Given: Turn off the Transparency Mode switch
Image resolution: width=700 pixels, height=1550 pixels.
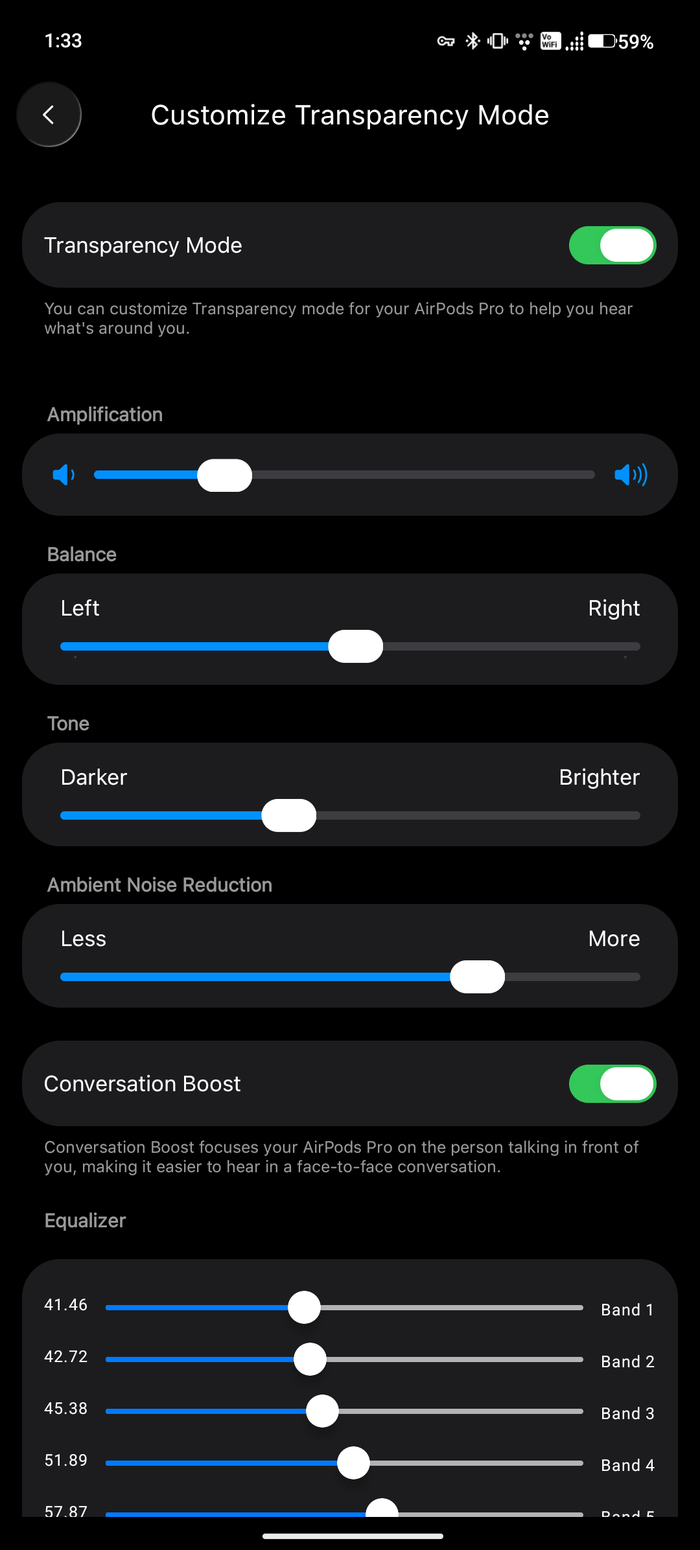Looking at the screenshot, I should (612, 245).
